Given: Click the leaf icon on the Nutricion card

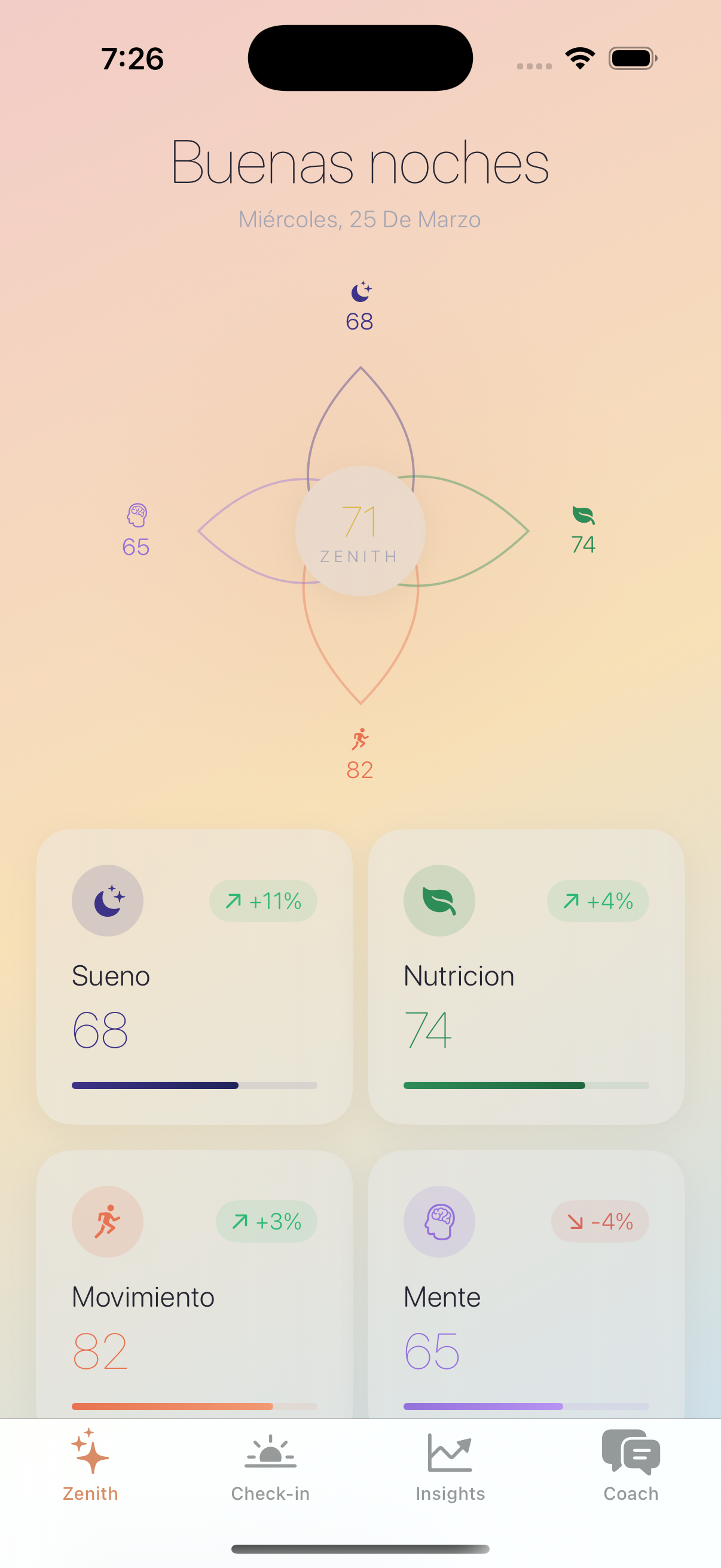Looking at the screenshot, I should click(x=439, y=900).
